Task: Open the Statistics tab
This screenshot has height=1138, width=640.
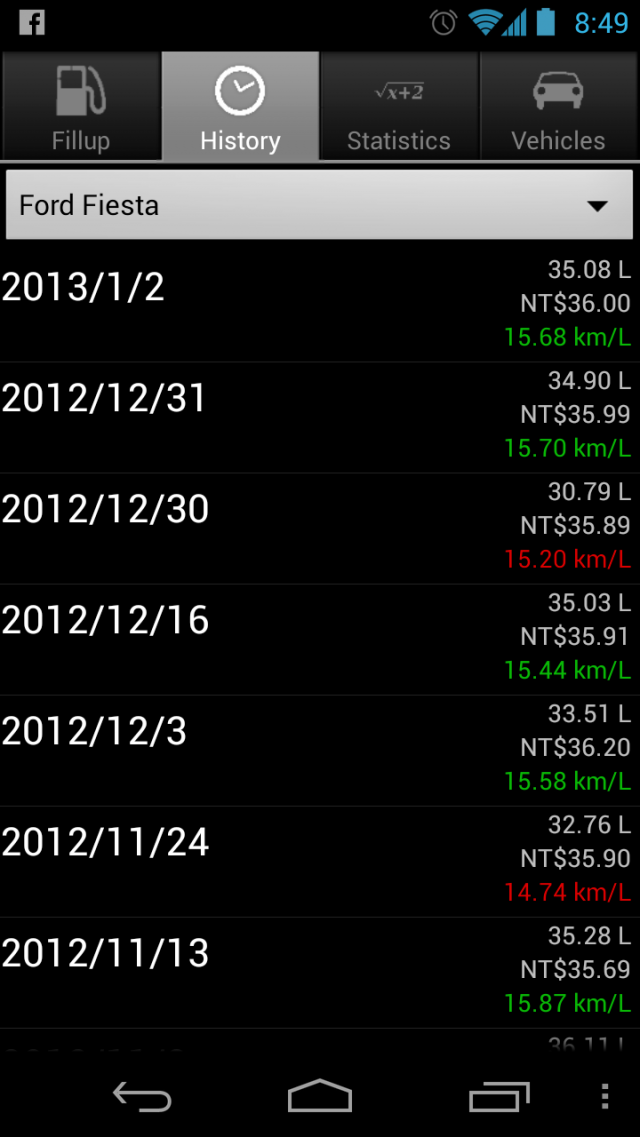Action: pos(399,106)
